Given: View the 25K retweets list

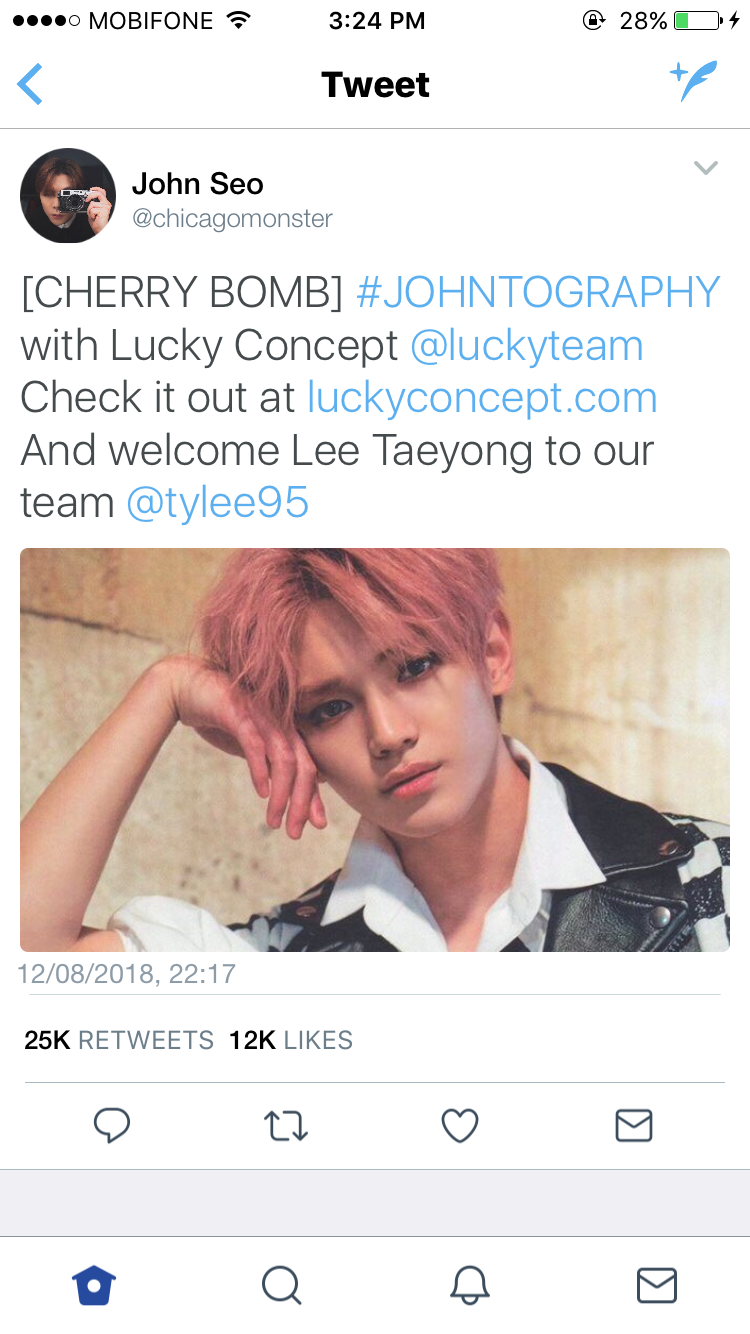Looking at the screenshot, I should pyautogui.click(x=119, y=1040).
